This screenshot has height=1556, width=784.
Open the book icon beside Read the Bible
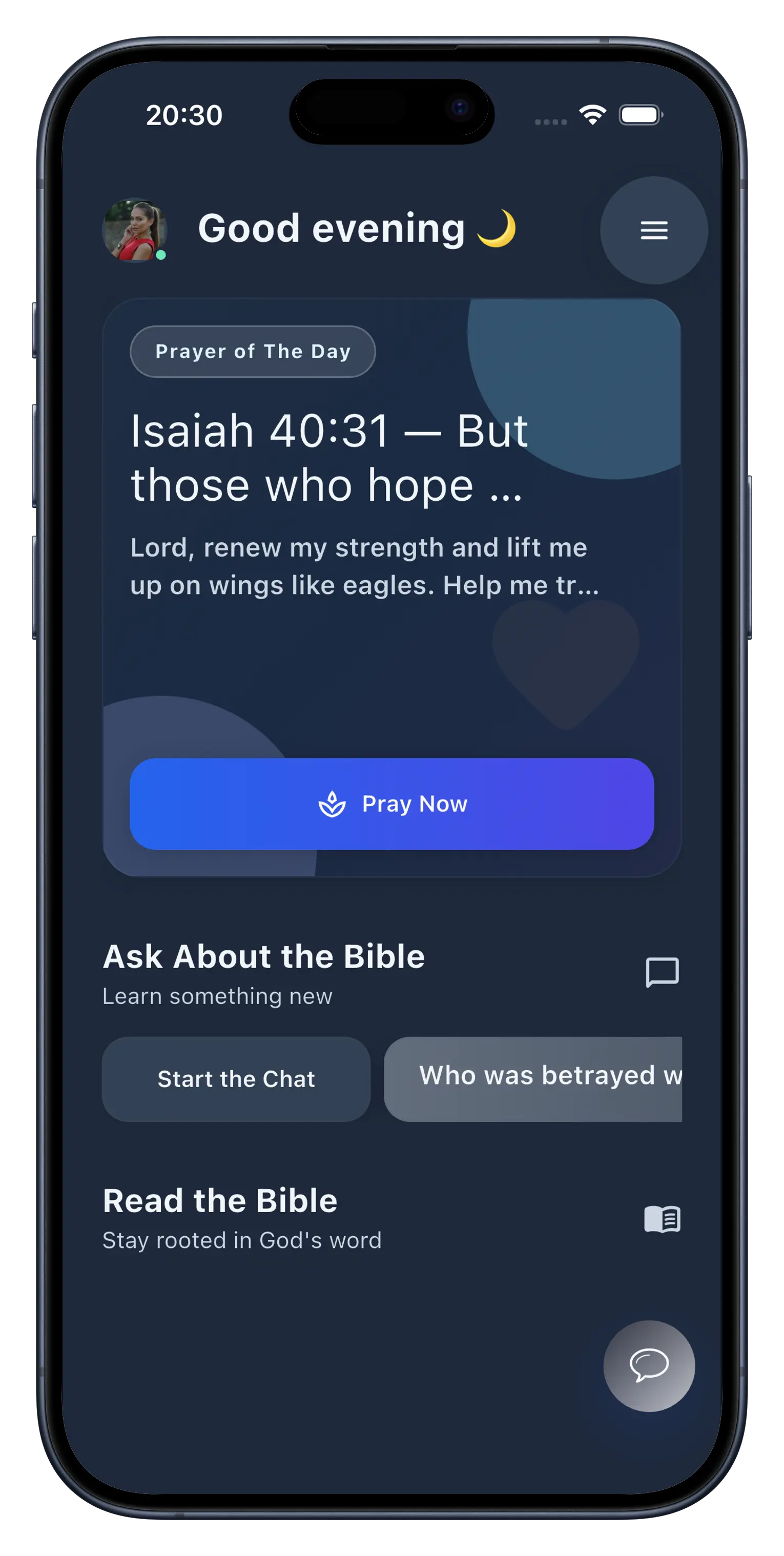pos(662,1219)
